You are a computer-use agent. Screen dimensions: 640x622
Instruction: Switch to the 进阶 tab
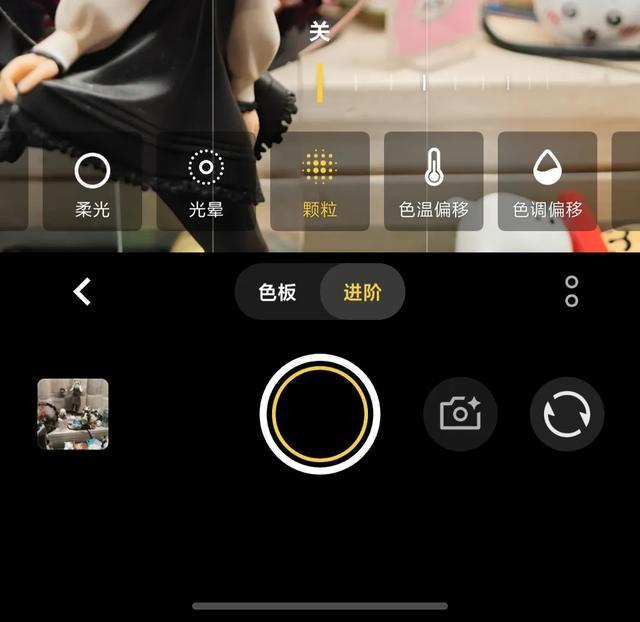click(x=362, y=292)
